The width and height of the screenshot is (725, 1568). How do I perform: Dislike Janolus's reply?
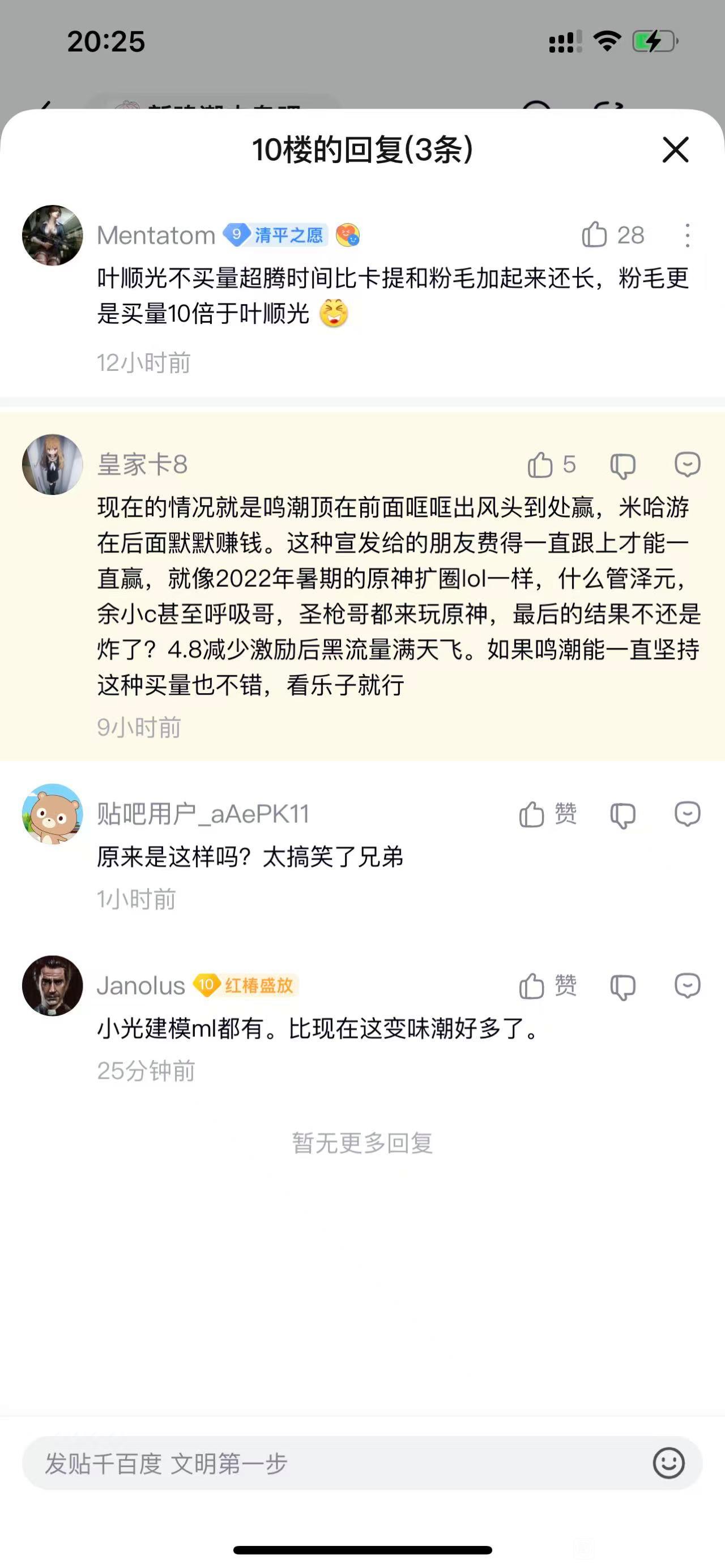pyautogui.click(x=622, y=986)
